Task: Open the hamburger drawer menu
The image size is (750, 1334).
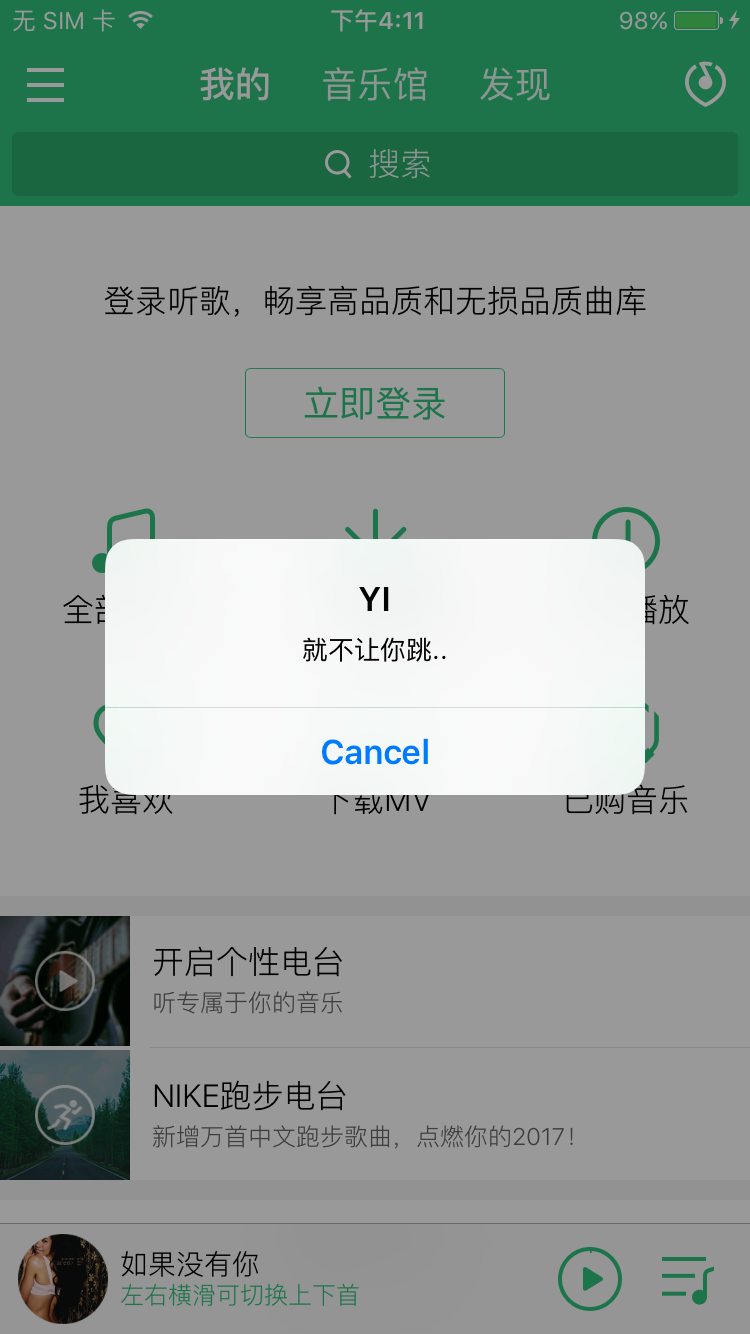Action: (45, 85)
